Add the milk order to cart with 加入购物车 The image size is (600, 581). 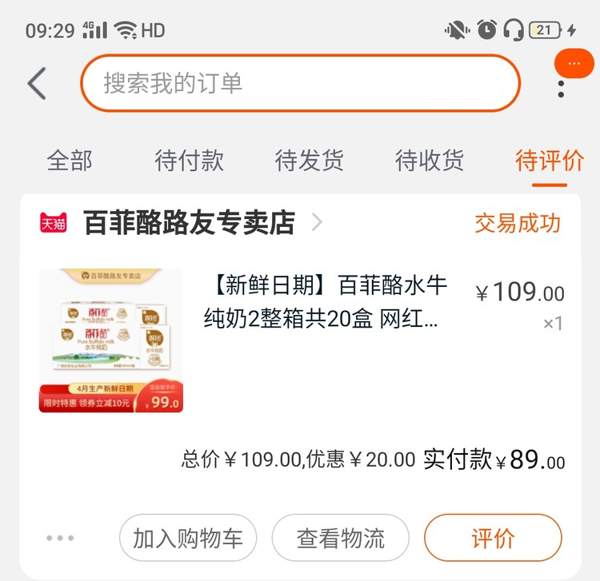188,538
